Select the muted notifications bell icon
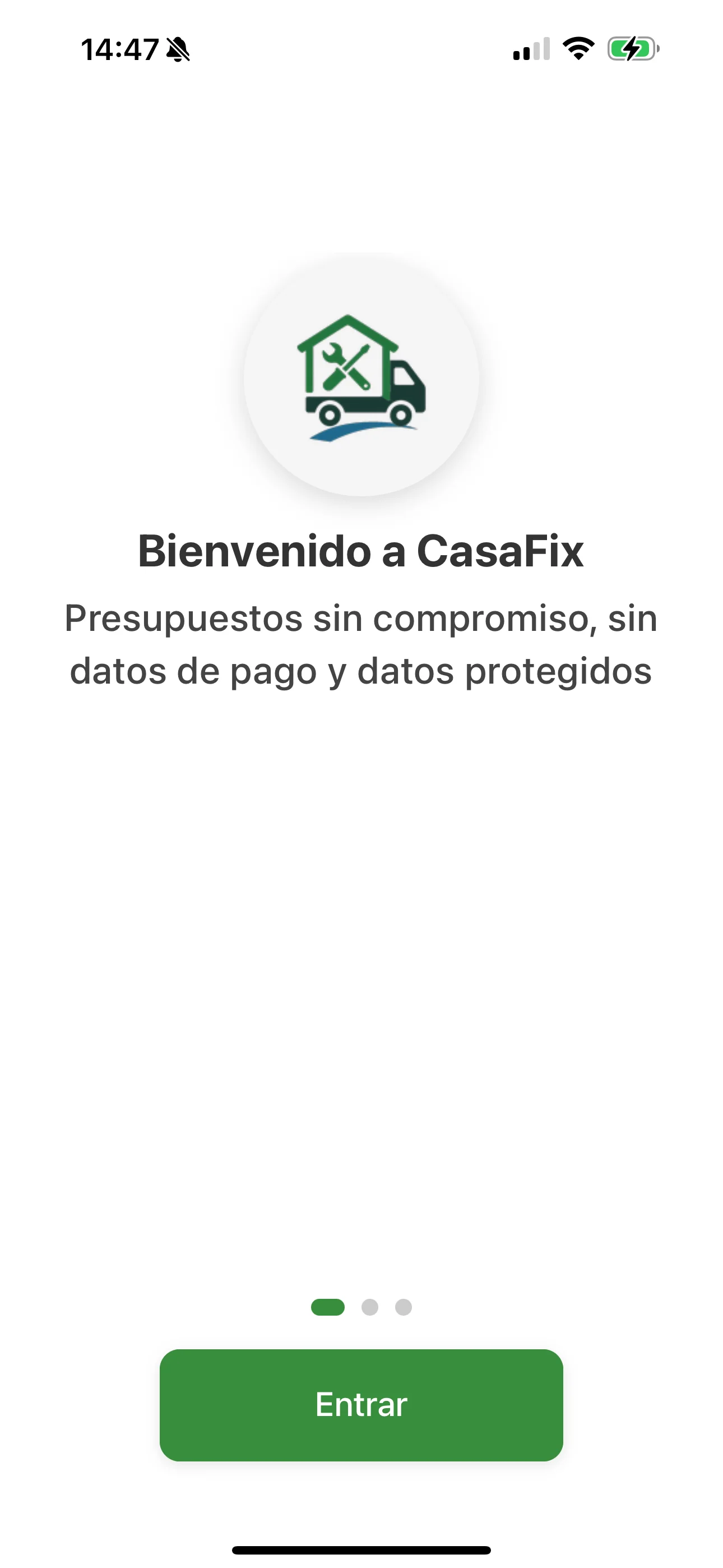Image resolution: width=723 pixels, height=1568 pixels. pyautogui.click(x=178, y=51)
